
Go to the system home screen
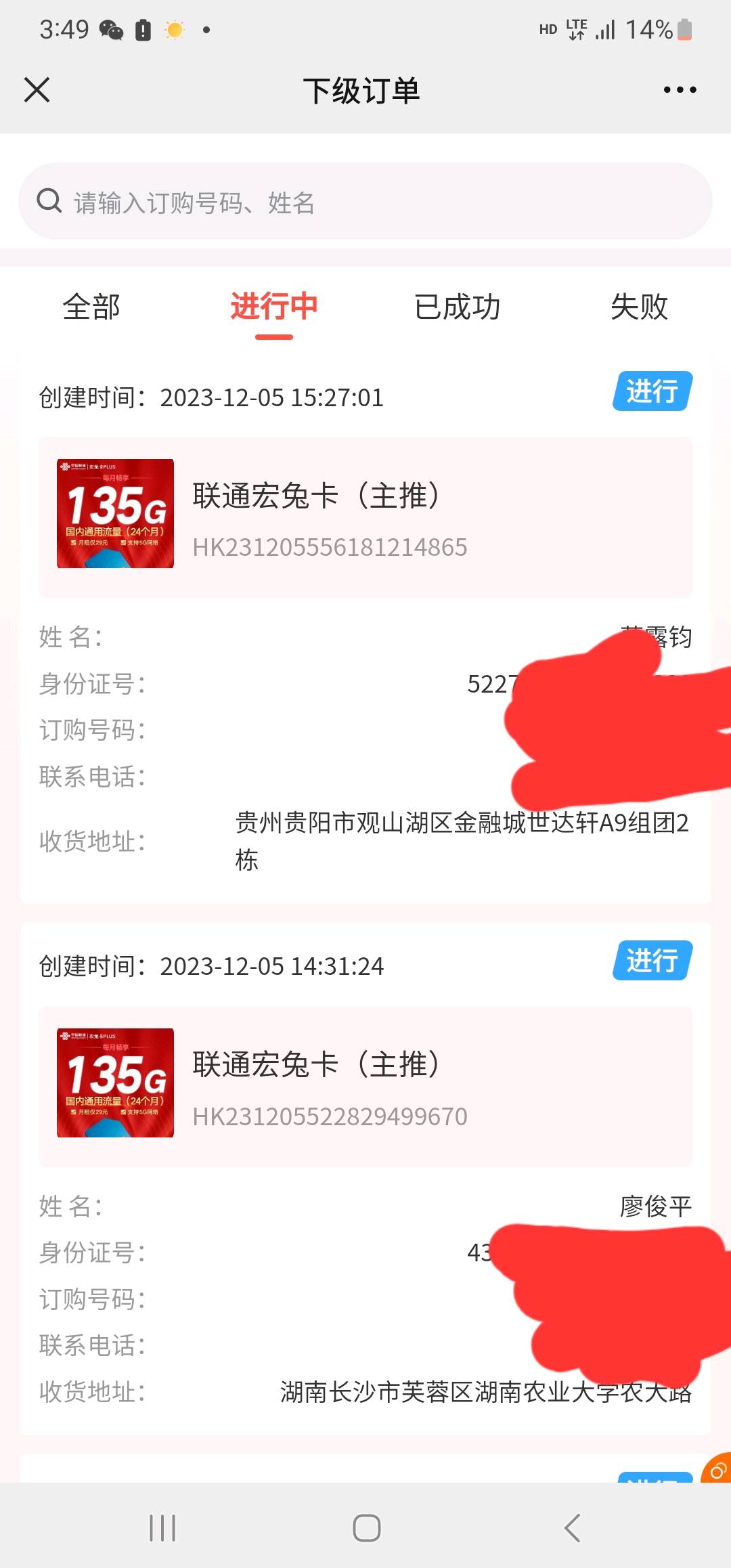tap(366, 1528)
